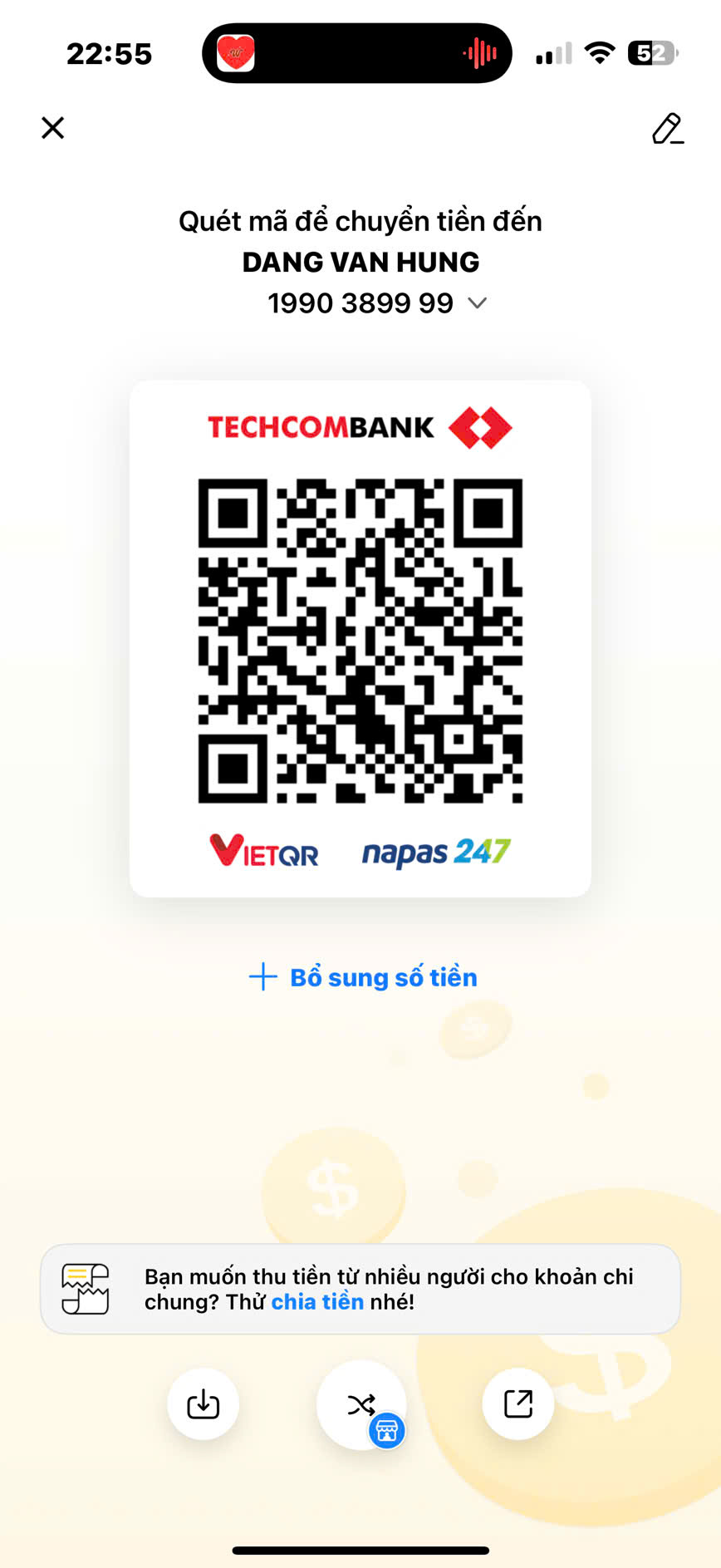Expand the account number 1990 3899 99 dropdown
Viewport: 721px width, 1568px height.
[x=477, y=303]
